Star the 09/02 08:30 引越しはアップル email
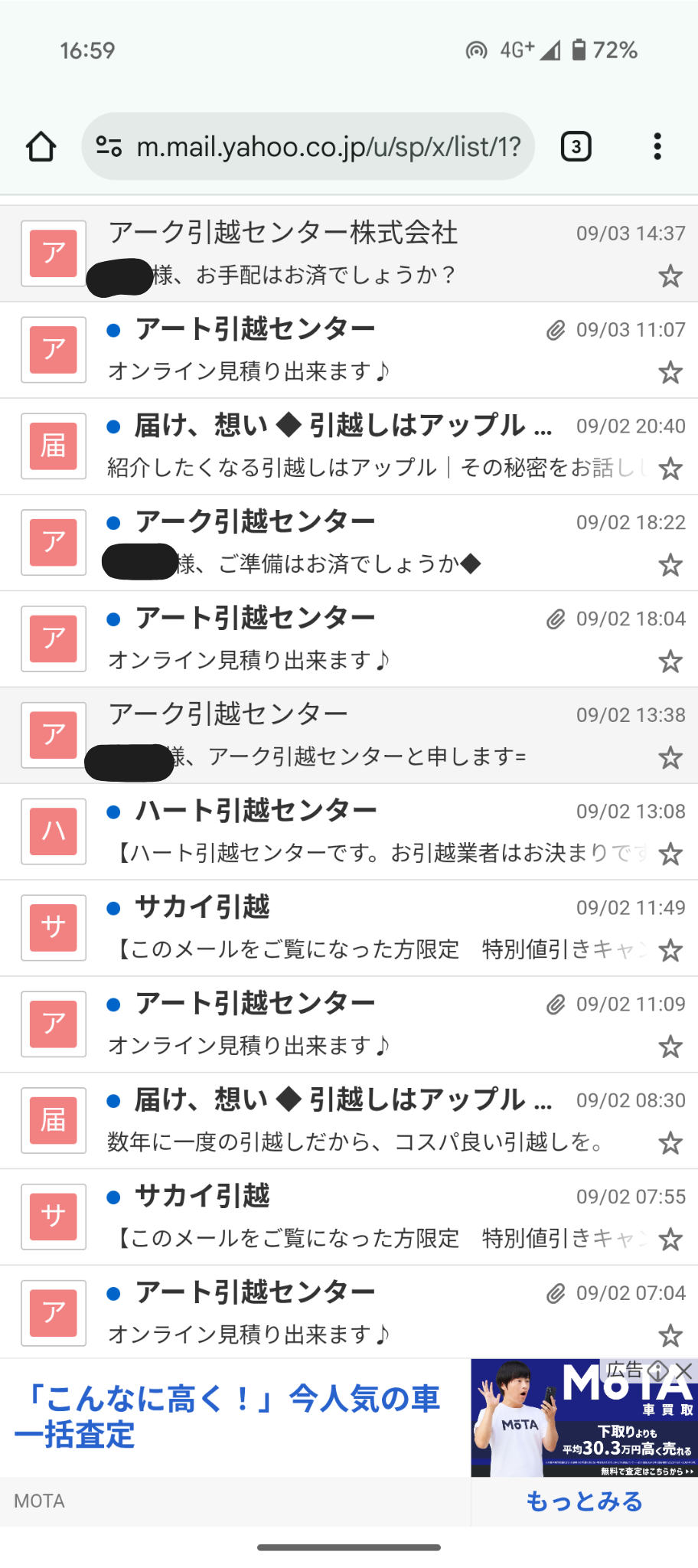Image resolution: width=698 pixels, height=1568 pixels. click(x=670, y=1143)
